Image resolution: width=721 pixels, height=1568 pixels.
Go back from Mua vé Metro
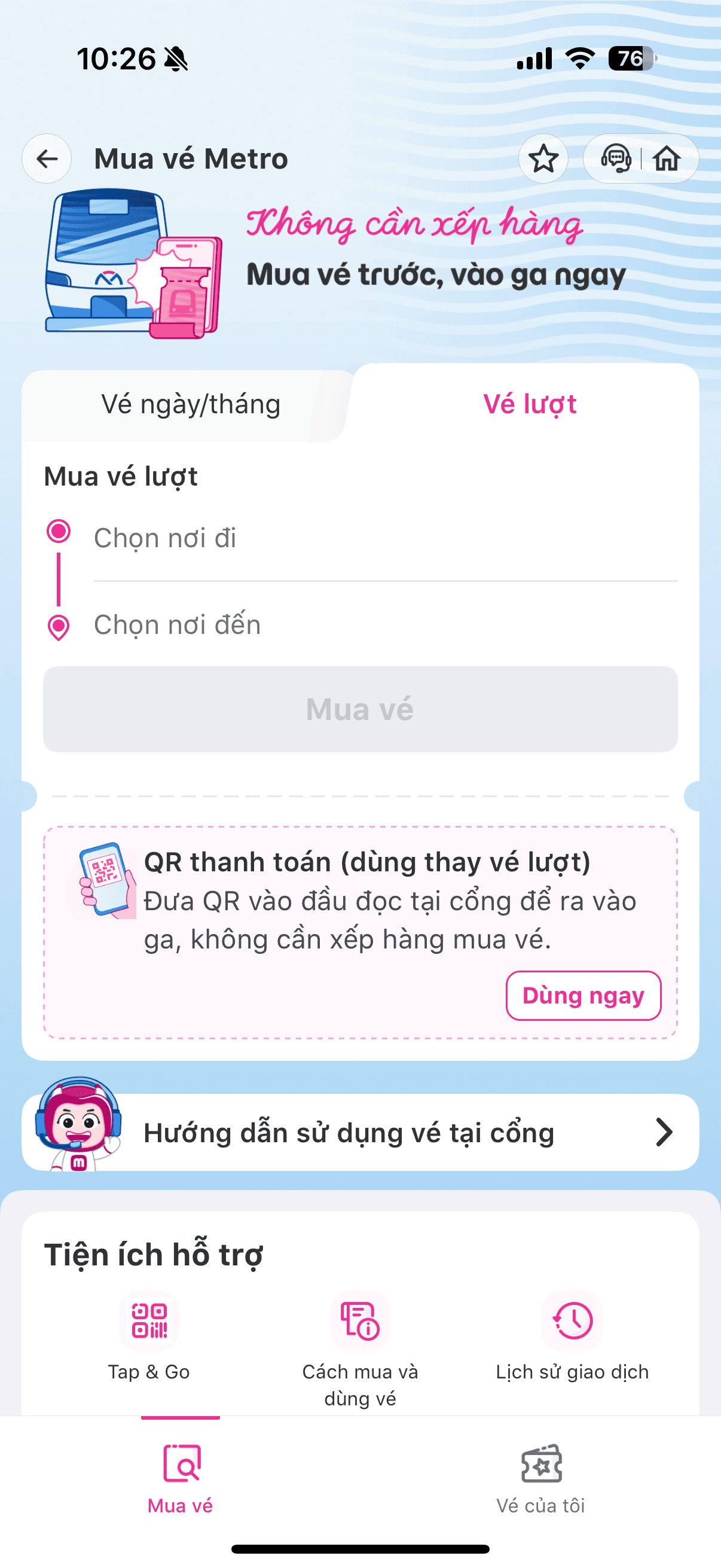coord(47,159)
